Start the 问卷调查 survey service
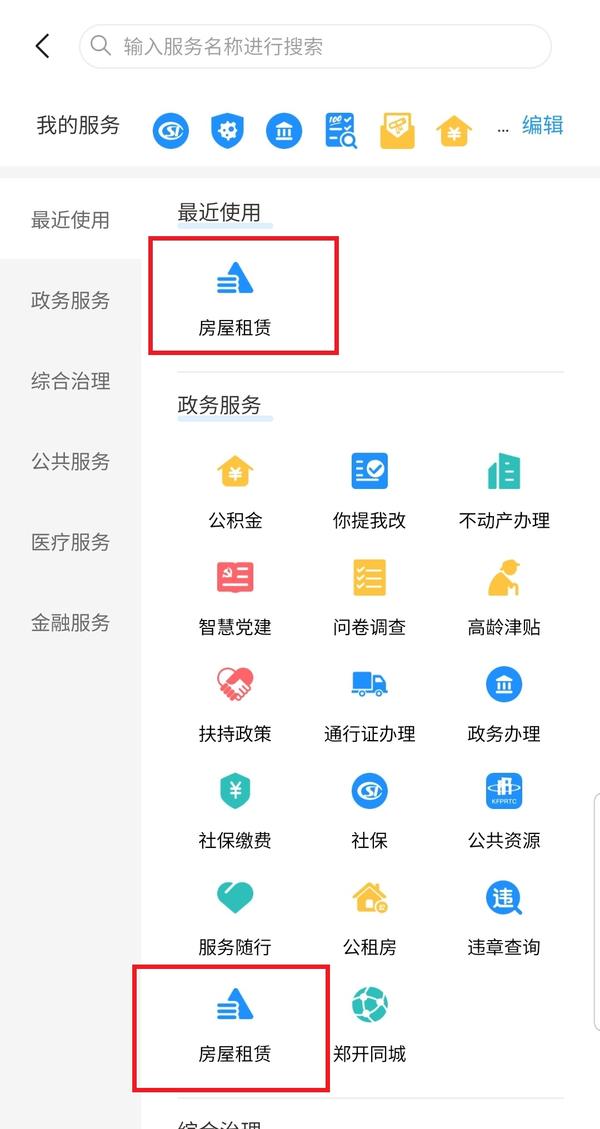Image resolution: width=600 pixels, height=1129 pixels. [369, 595]
